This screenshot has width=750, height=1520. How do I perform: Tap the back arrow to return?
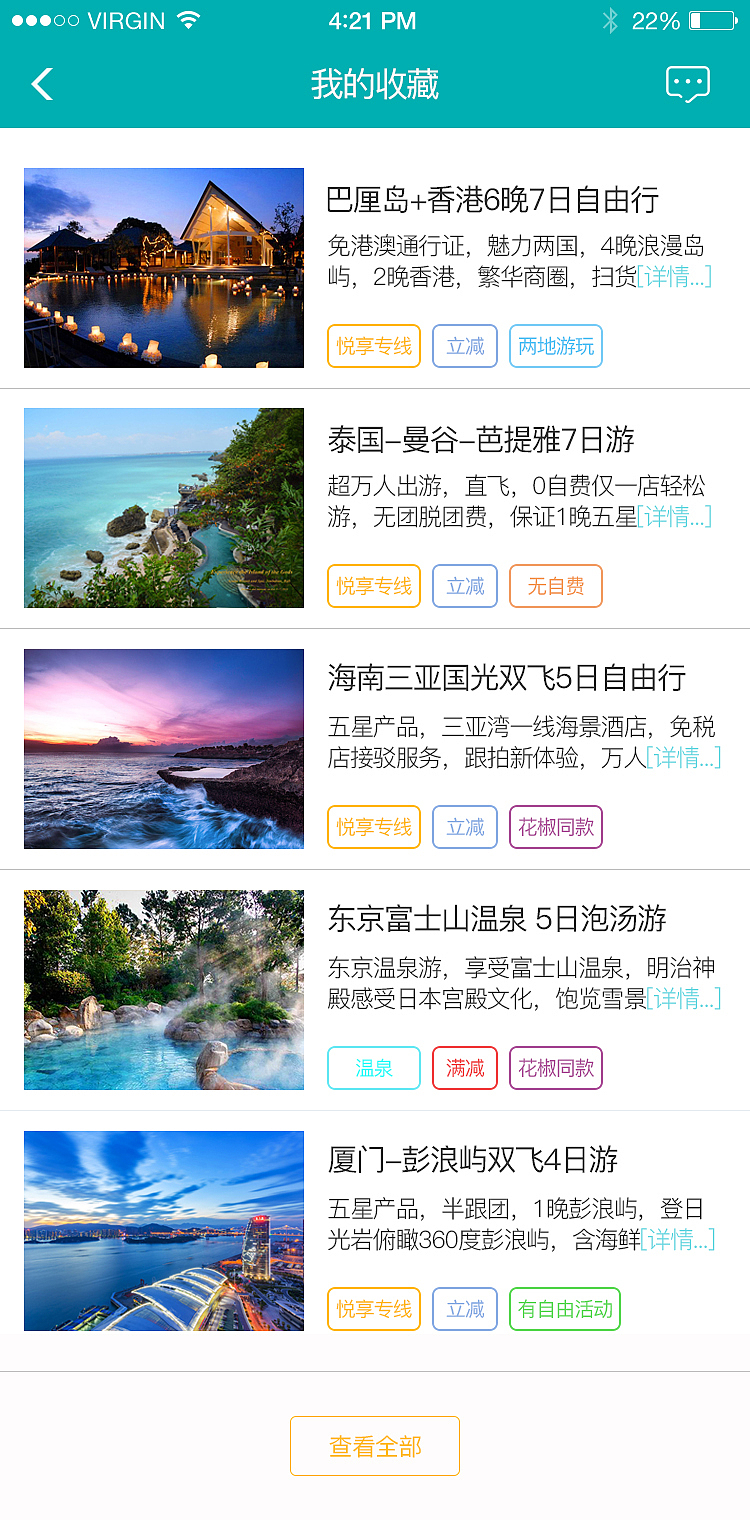click(42, 84)
